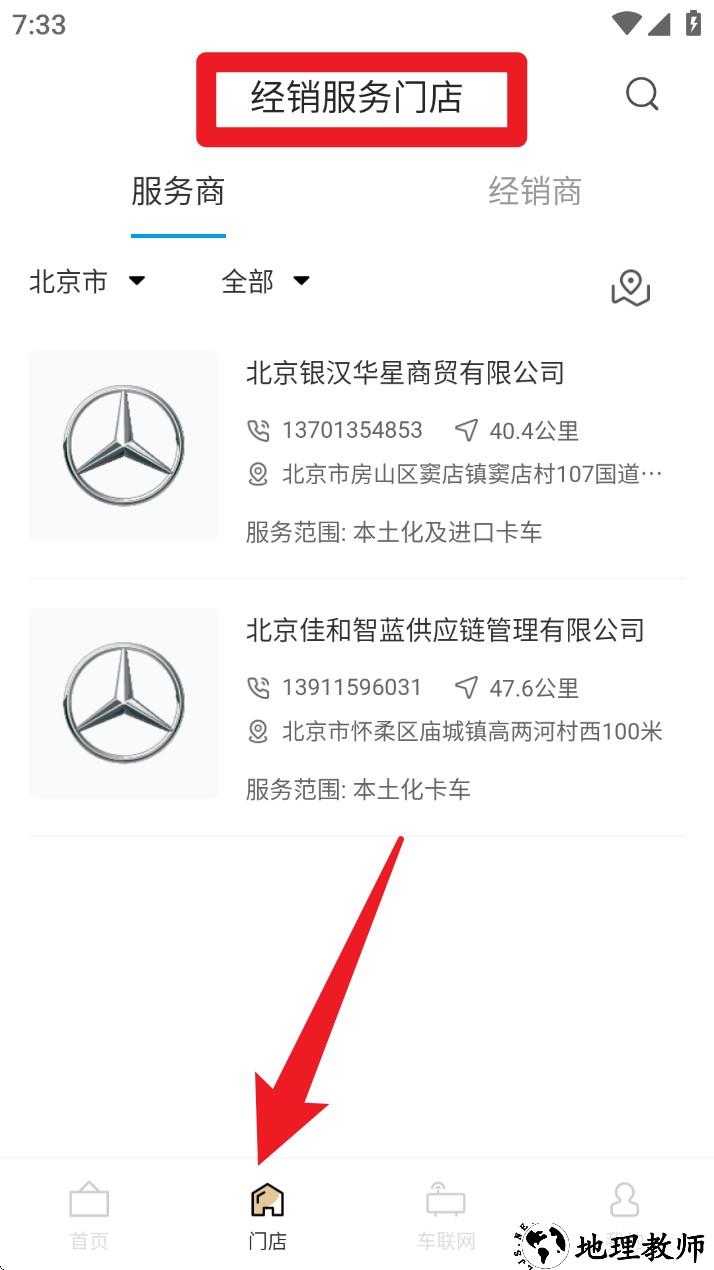This screenshot has height=1270, width=714.
Task: Open the profile tab at bottom right
Action: click(x=624, y=1210)
